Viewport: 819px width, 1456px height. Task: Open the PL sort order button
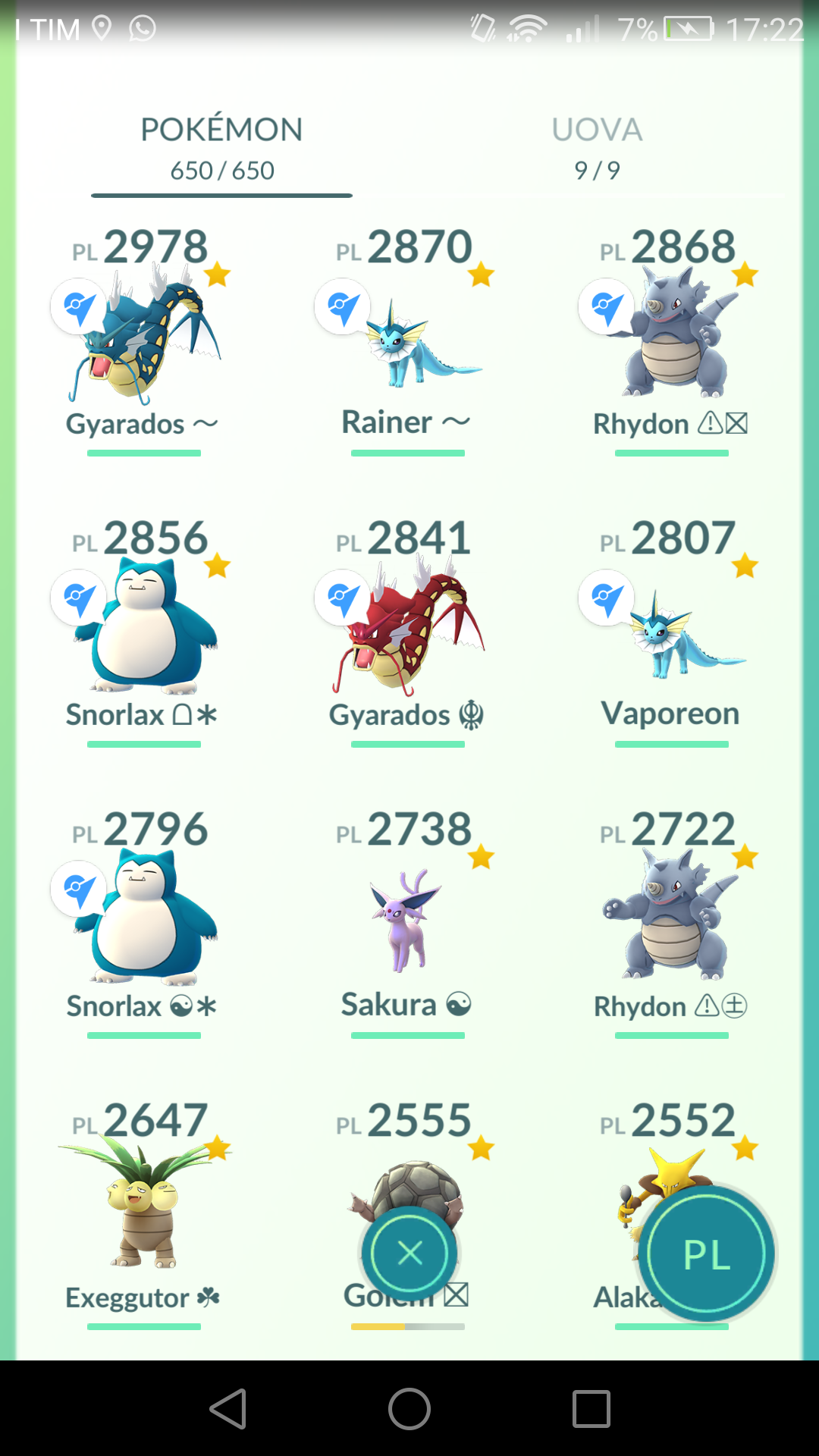pos(707,1253)
